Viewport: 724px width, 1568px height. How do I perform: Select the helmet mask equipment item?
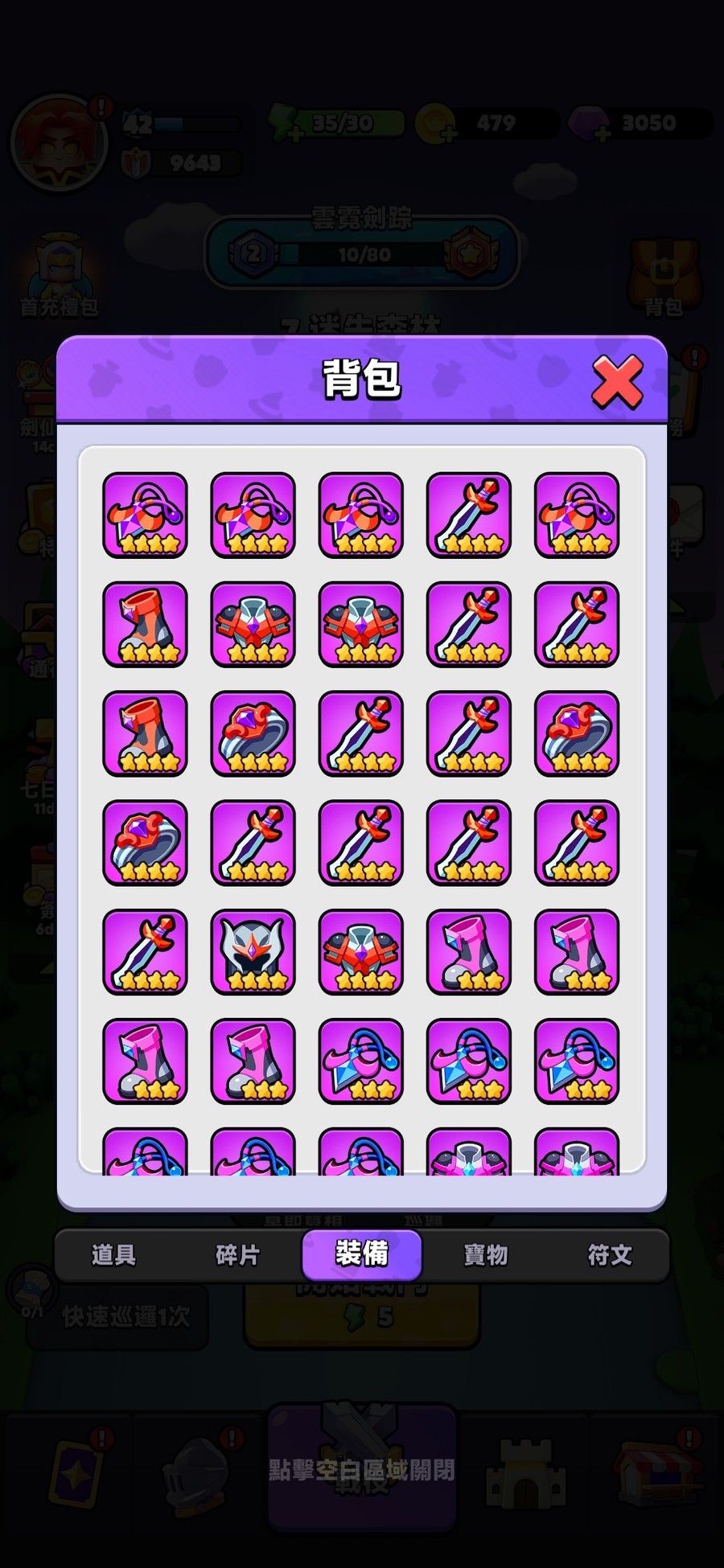[x=253, y=952]
